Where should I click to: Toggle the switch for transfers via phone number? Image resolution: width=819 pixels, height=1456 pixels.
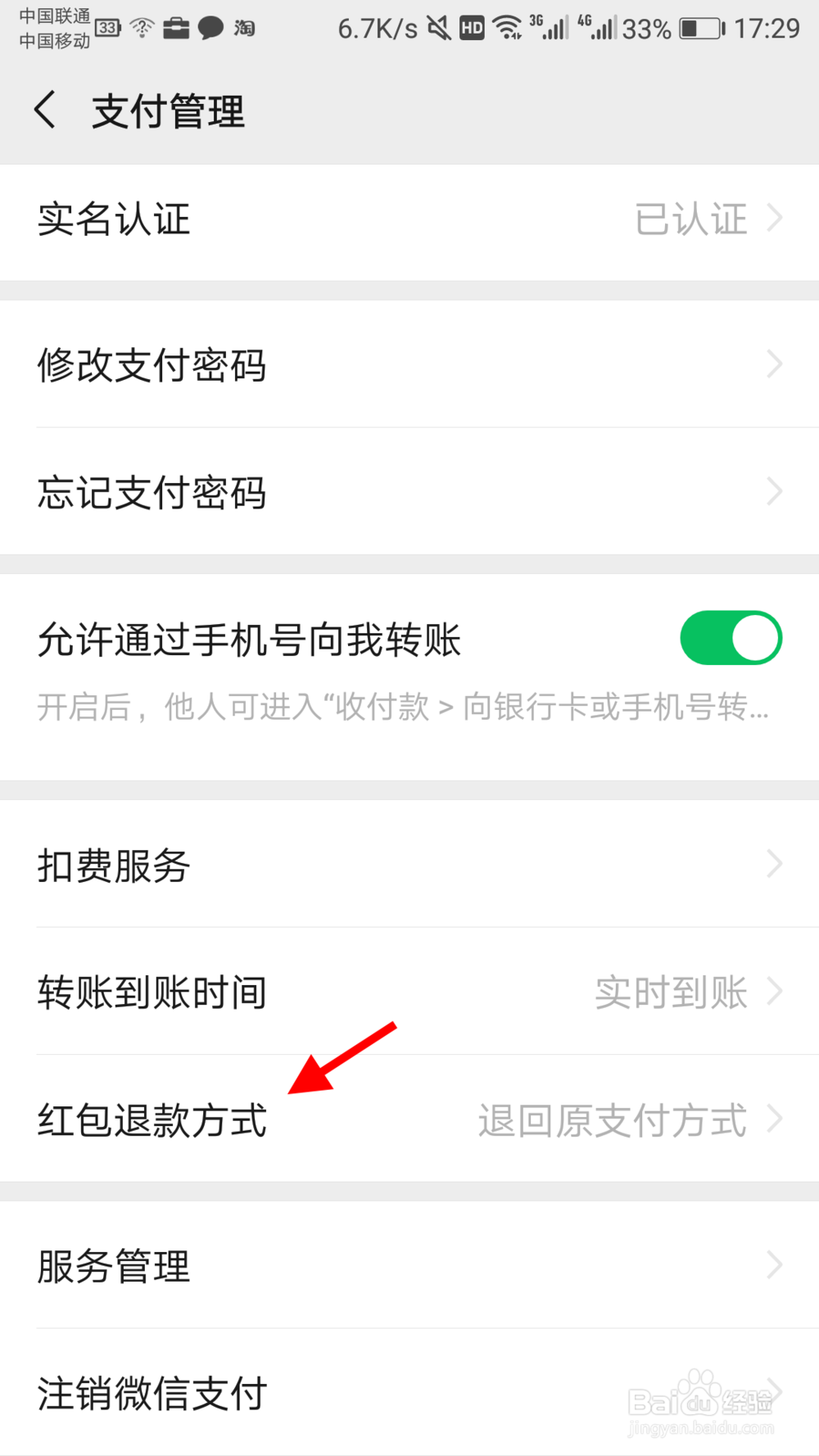(x=731, y=637)
